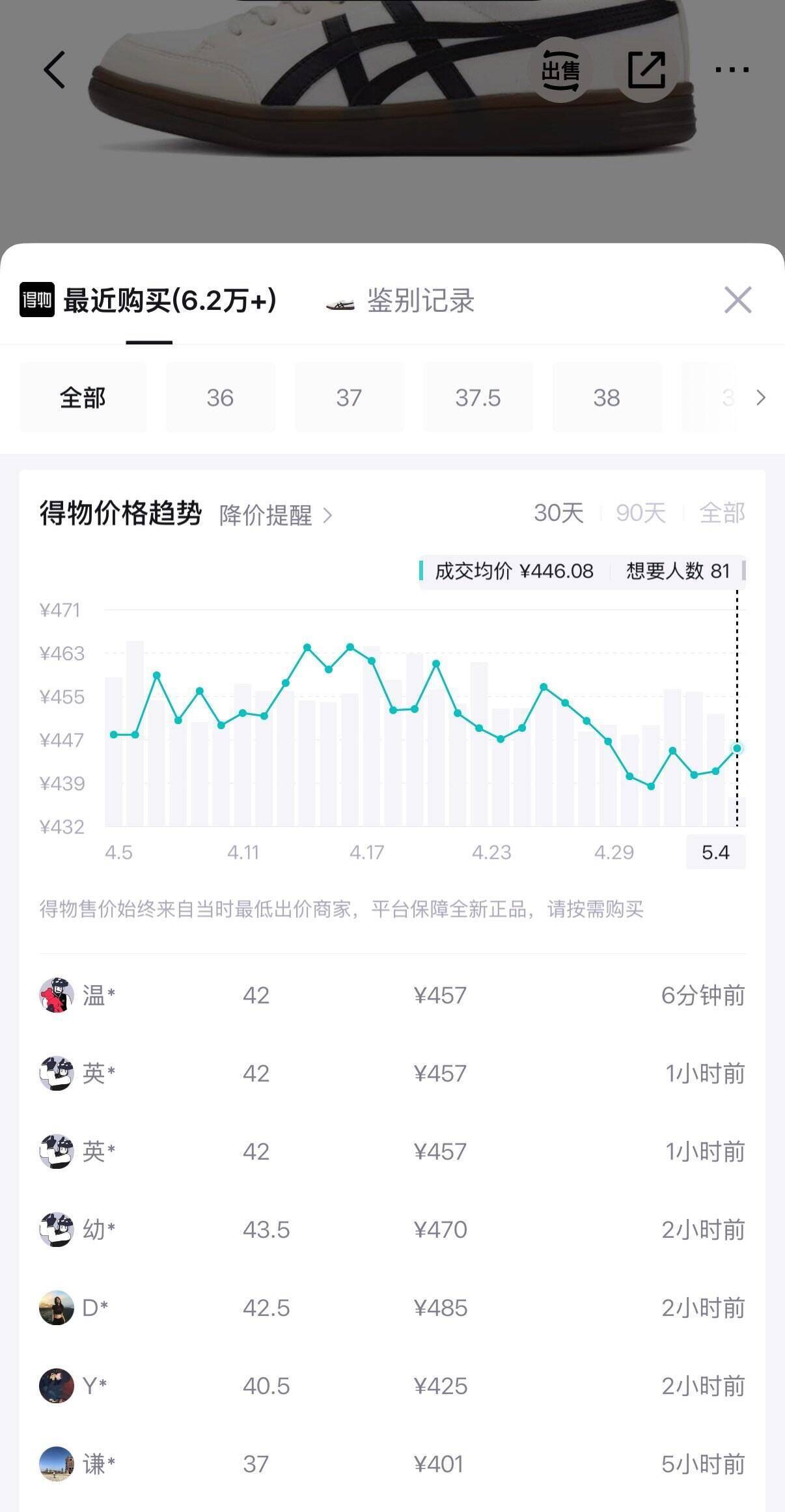Share this product via the share icon
Image resolution: width=785 pixels, height=1512 pixels.
pos(646,70)
